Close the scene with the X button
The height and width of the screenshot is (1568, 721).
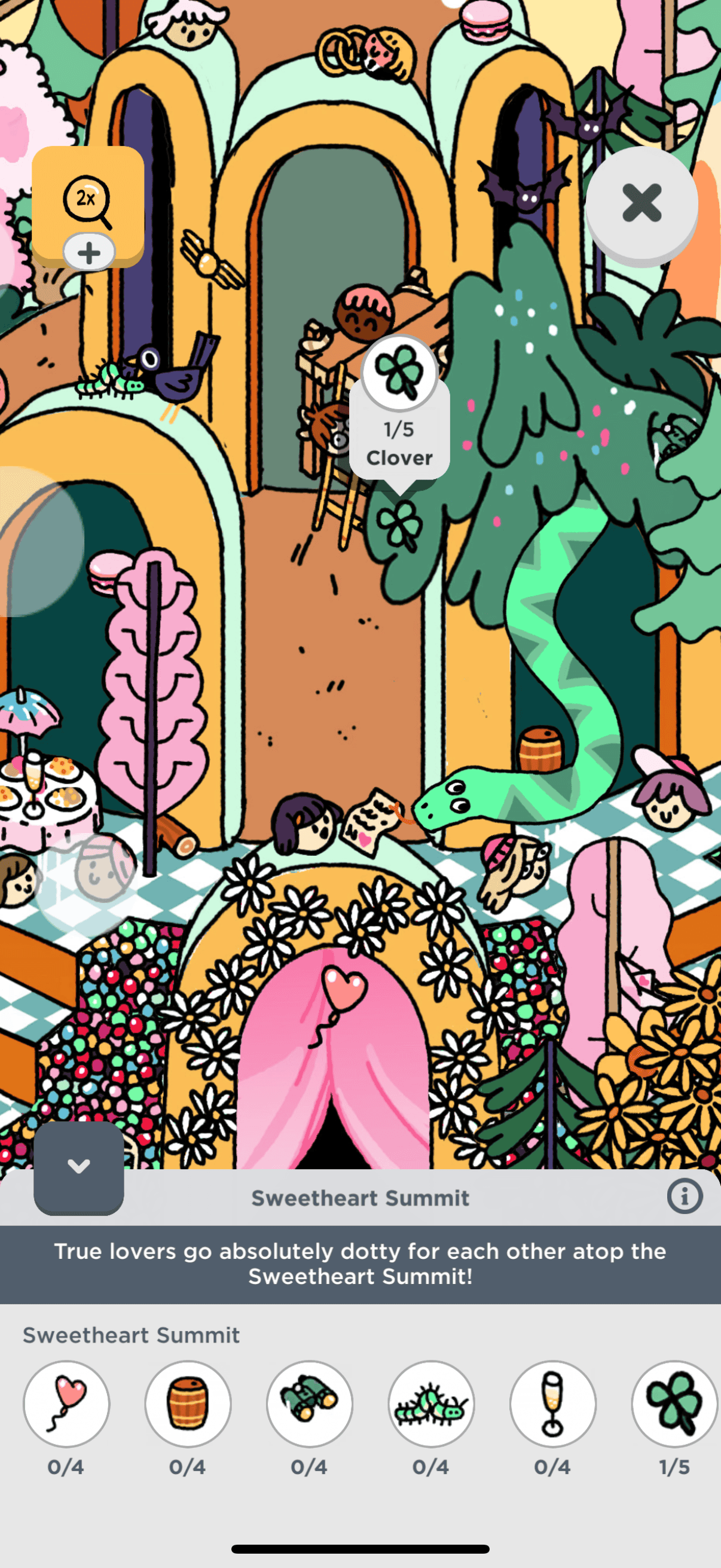click(641, 203)
